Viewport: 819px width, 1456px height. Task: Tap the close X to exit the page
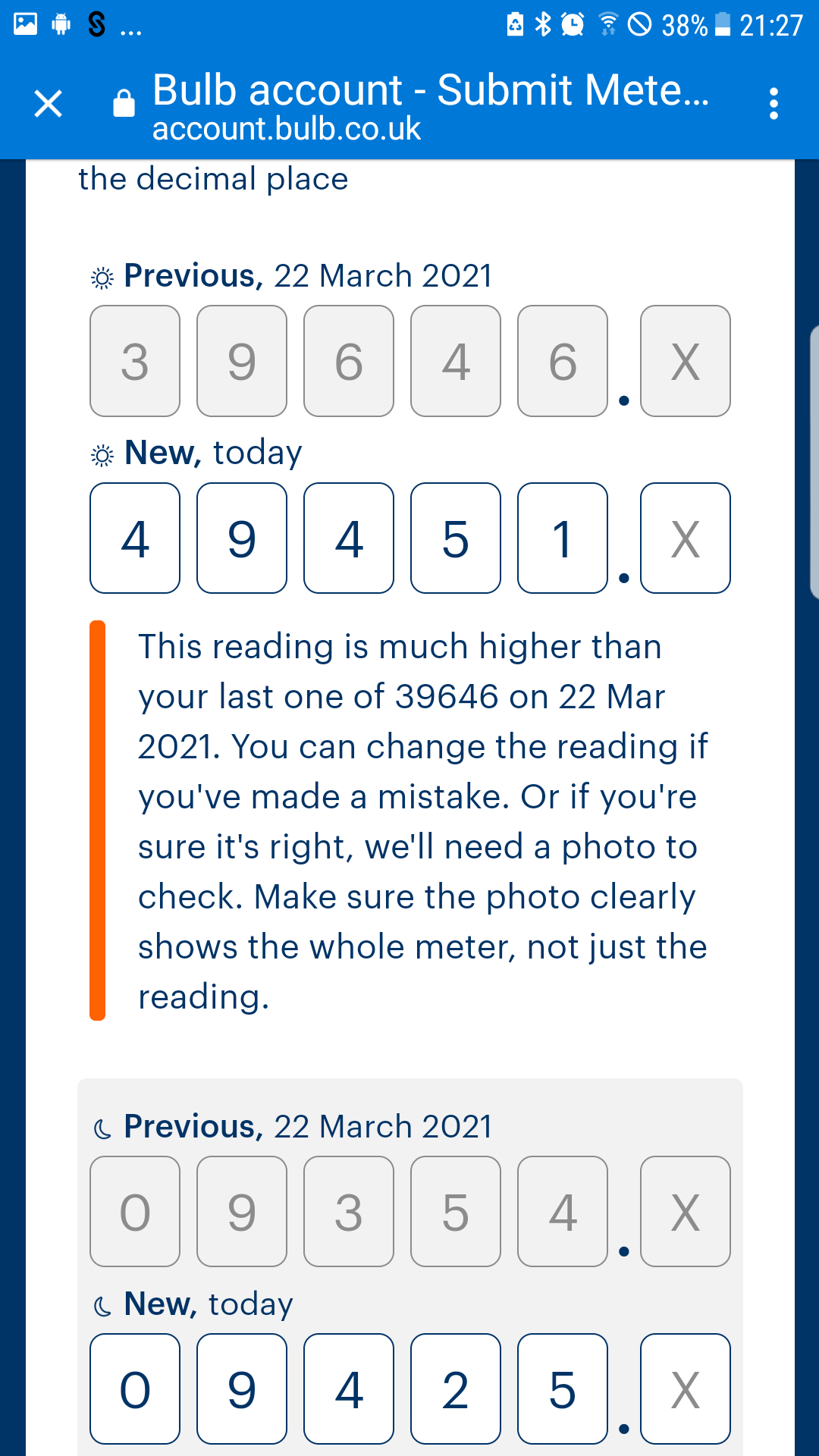47,102
